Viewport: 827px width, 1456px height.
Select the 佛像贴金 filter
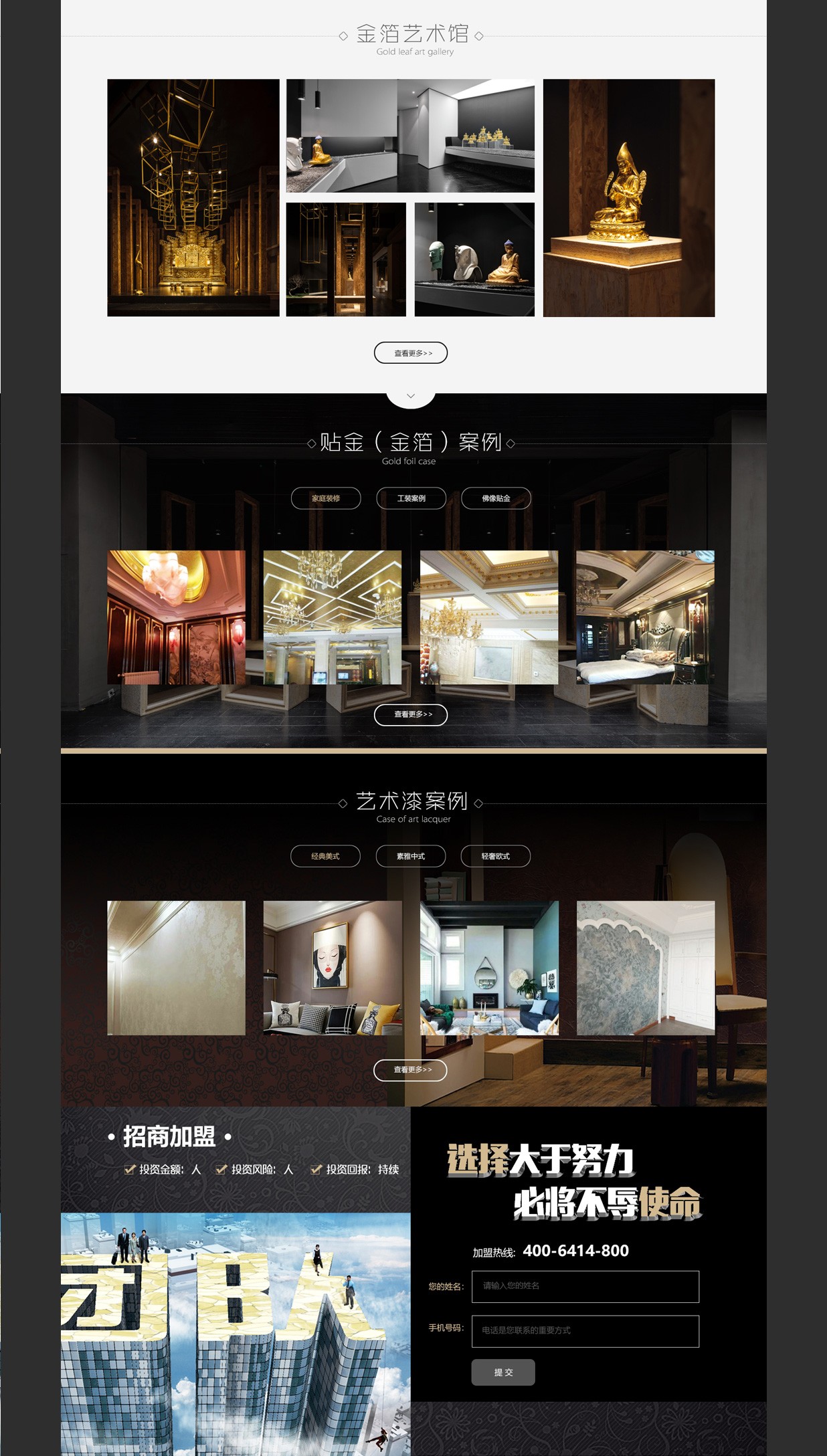496,498
